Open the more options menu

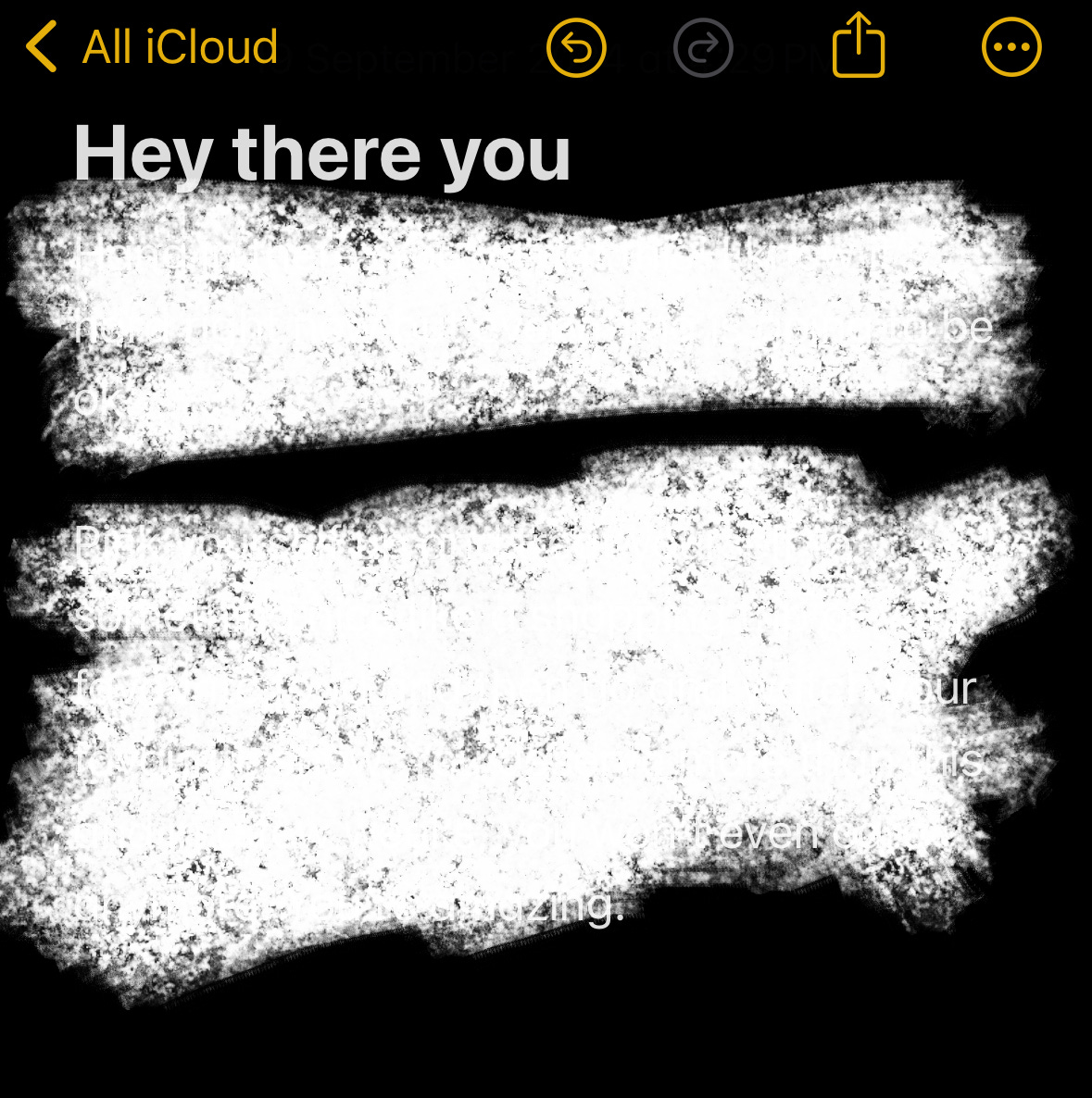pos(1011,47)
